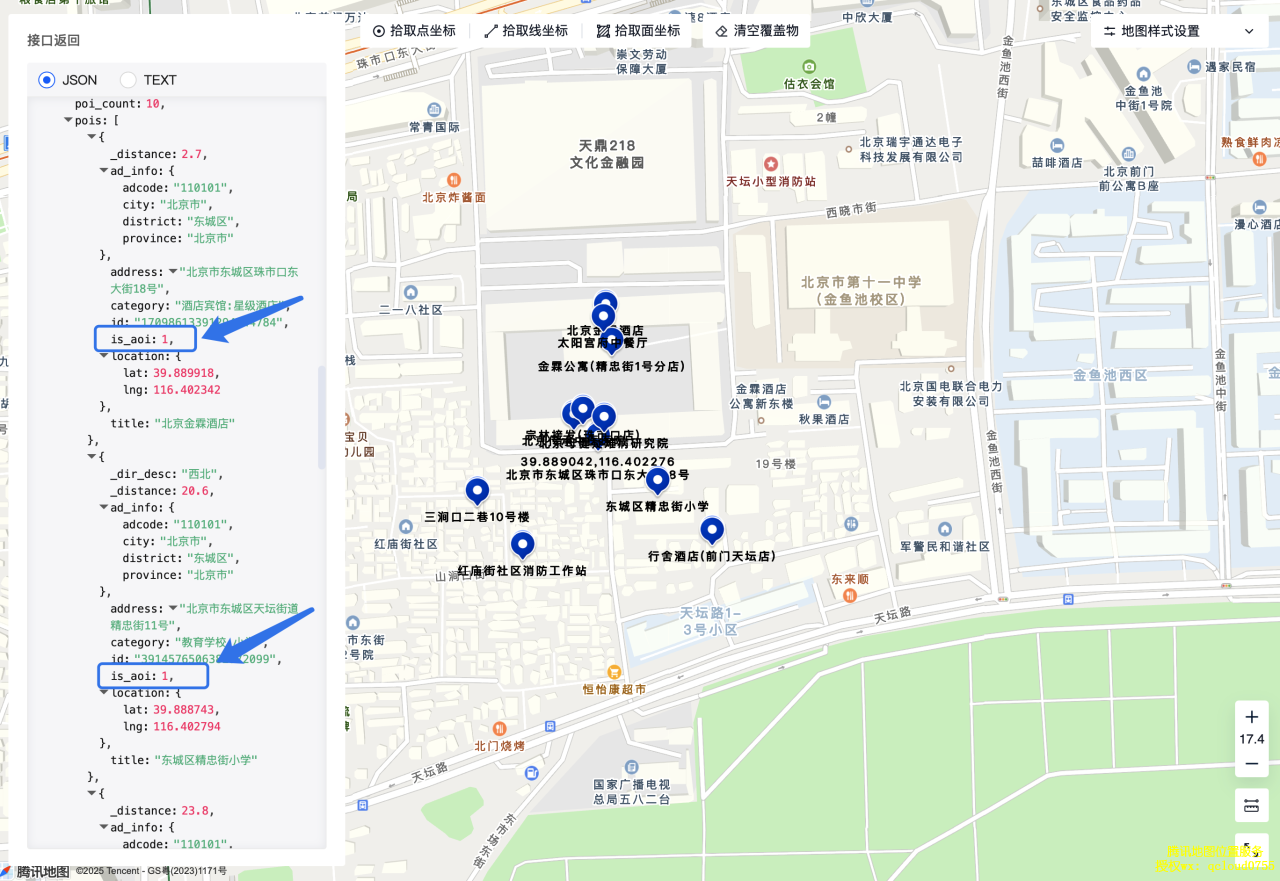Select the JSON output format

(47, 80)
